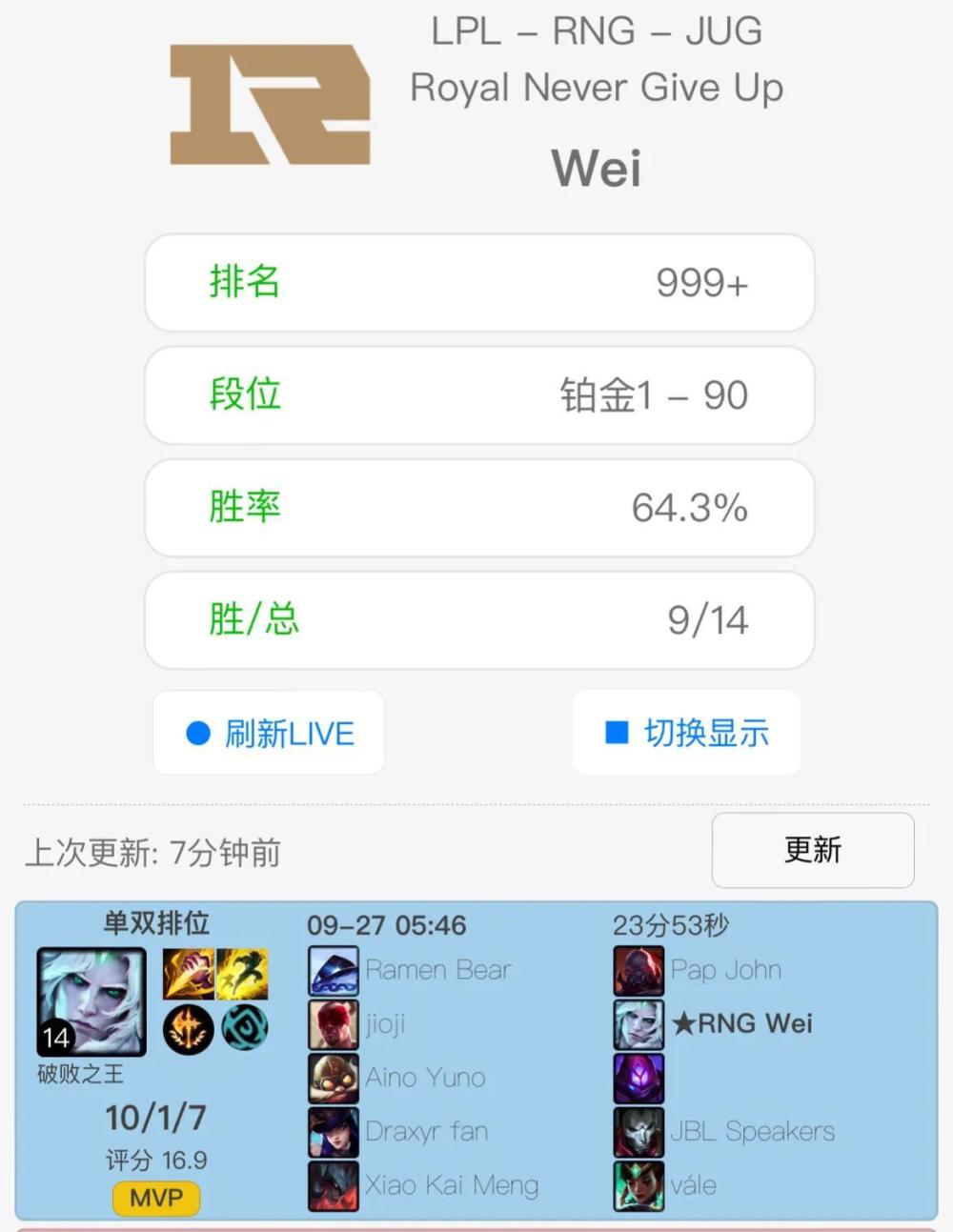Tap the 刷新LIVE button
The image size is (953, 1232).
pos(269,733)
